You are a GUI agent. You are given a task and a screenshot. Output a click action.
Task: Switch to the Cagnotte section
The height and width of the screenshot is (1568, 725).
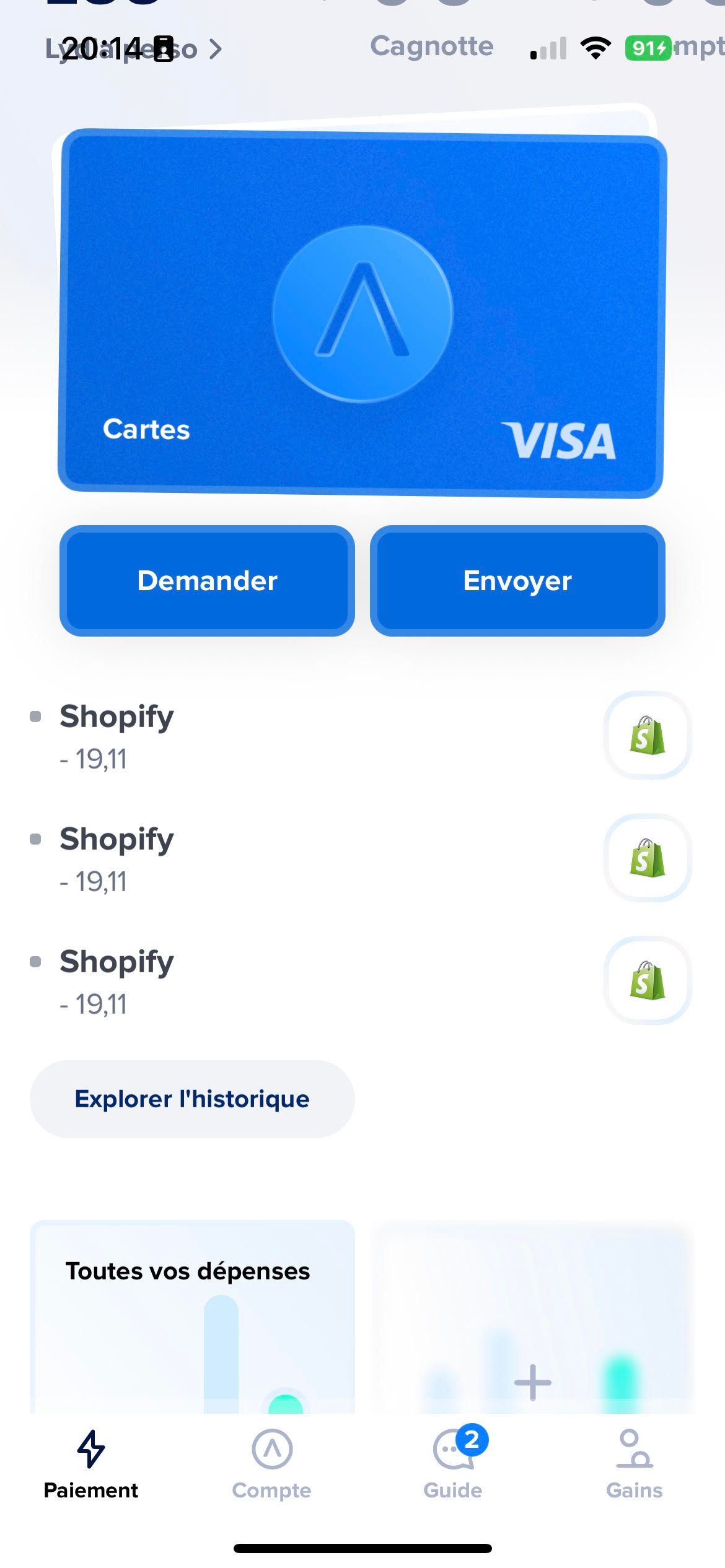pos(432,46)
